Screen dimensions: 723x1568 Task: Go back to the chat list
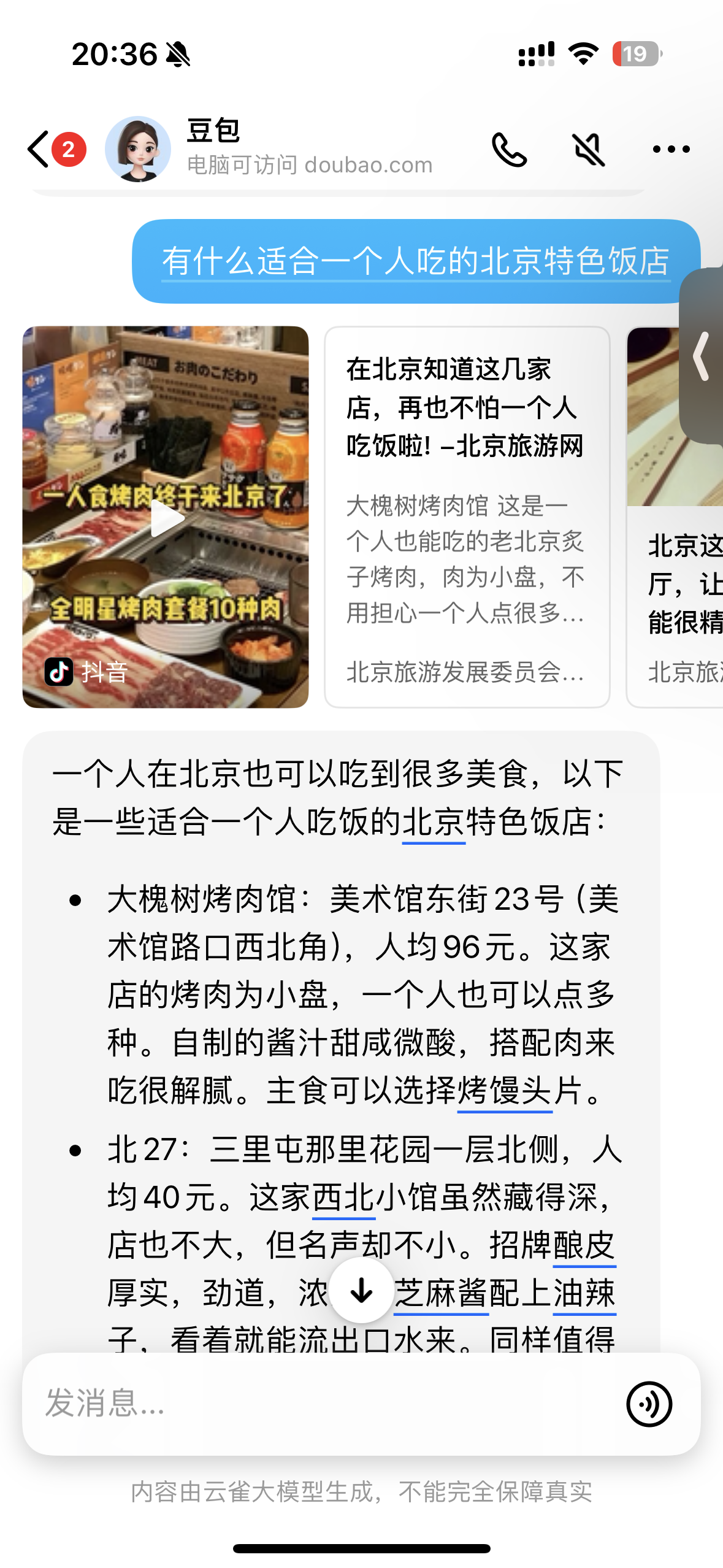39,149
